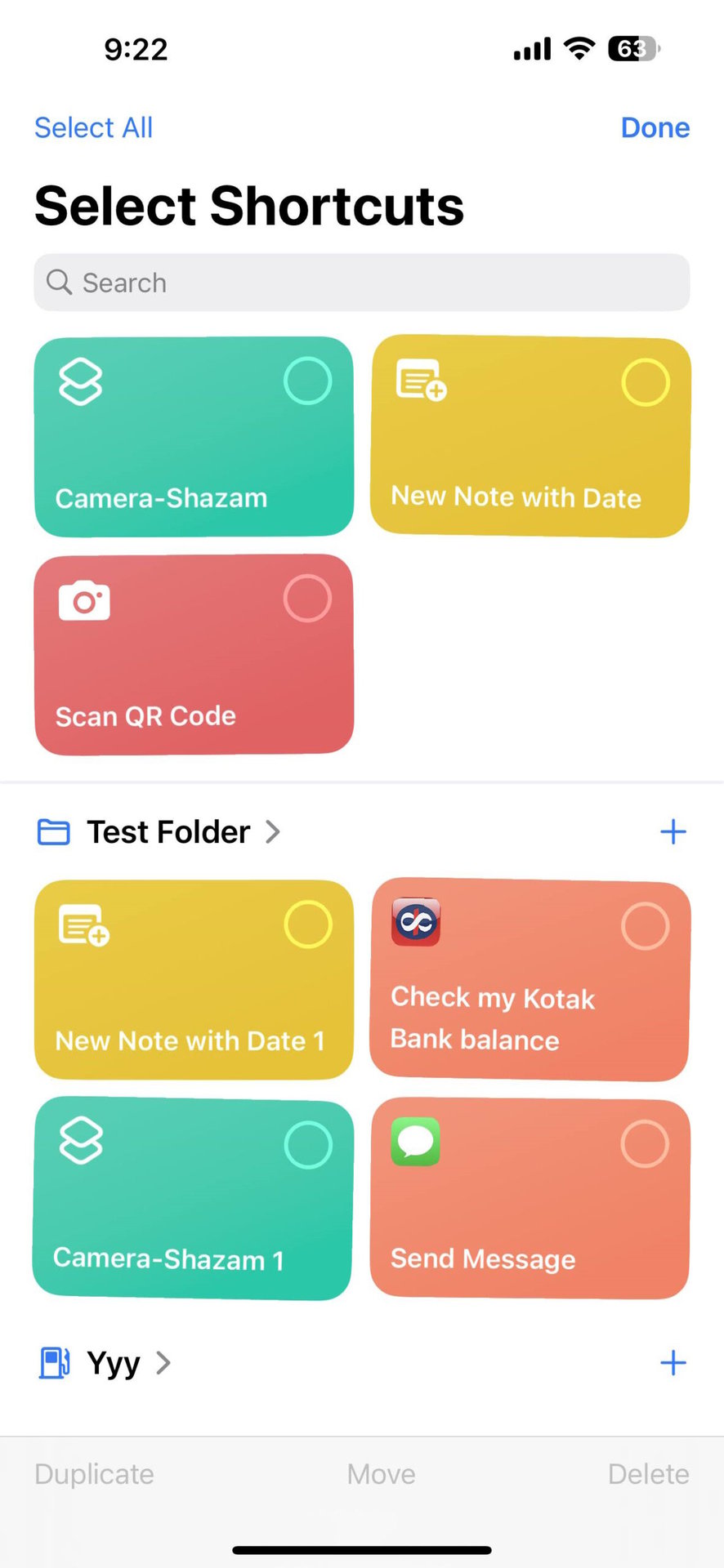
Task: Finish selection with Done
Action: (x=655, y=127)
